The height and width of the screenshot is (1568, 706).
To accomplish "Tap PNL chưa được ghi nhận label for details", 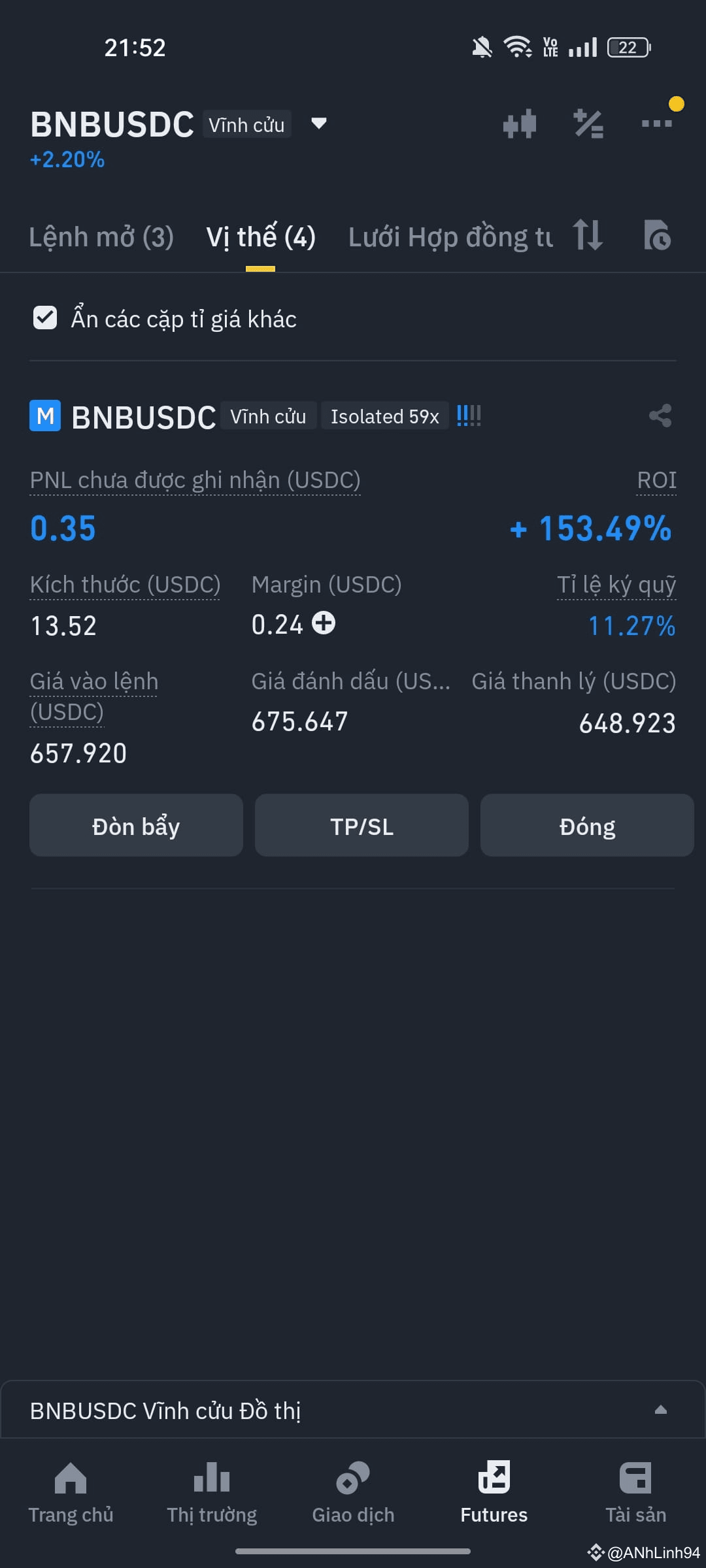I will pyautogui.click(x=195, y=480).
